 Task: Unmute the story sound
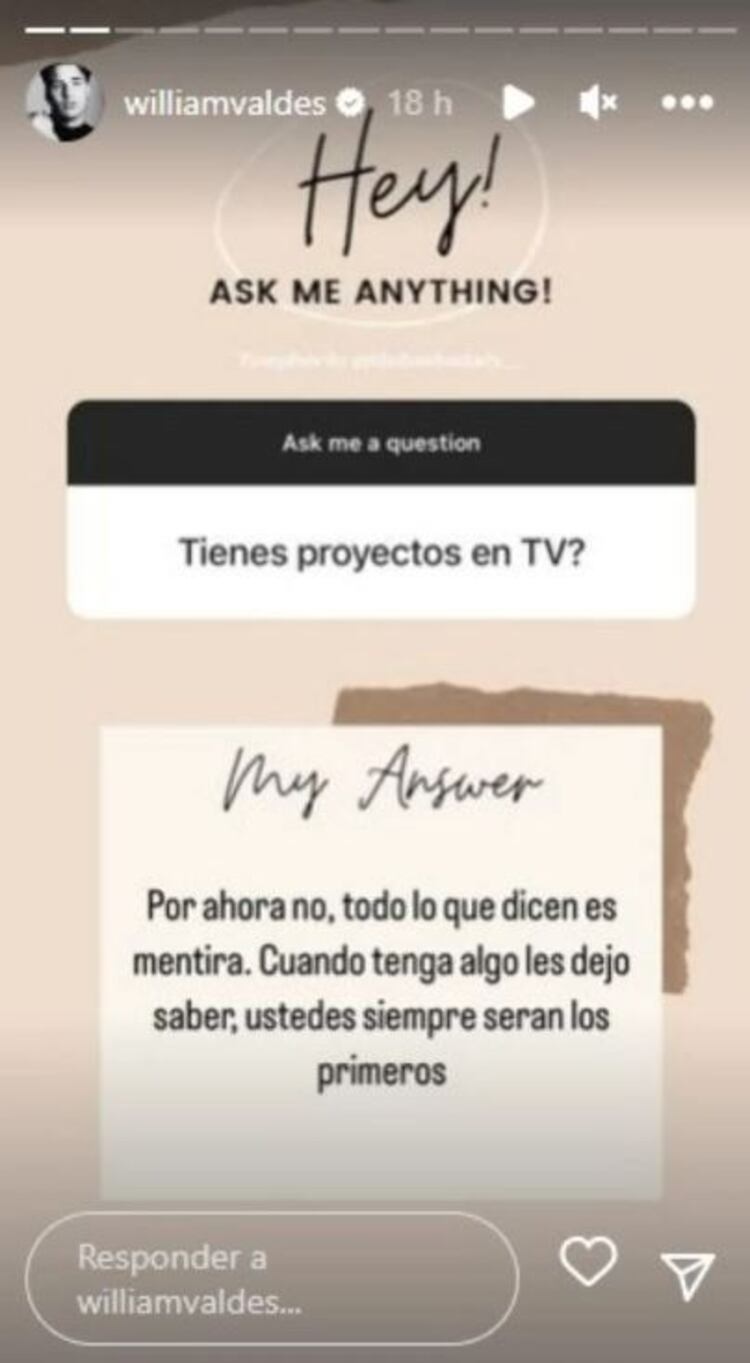(x=598, y=102)
